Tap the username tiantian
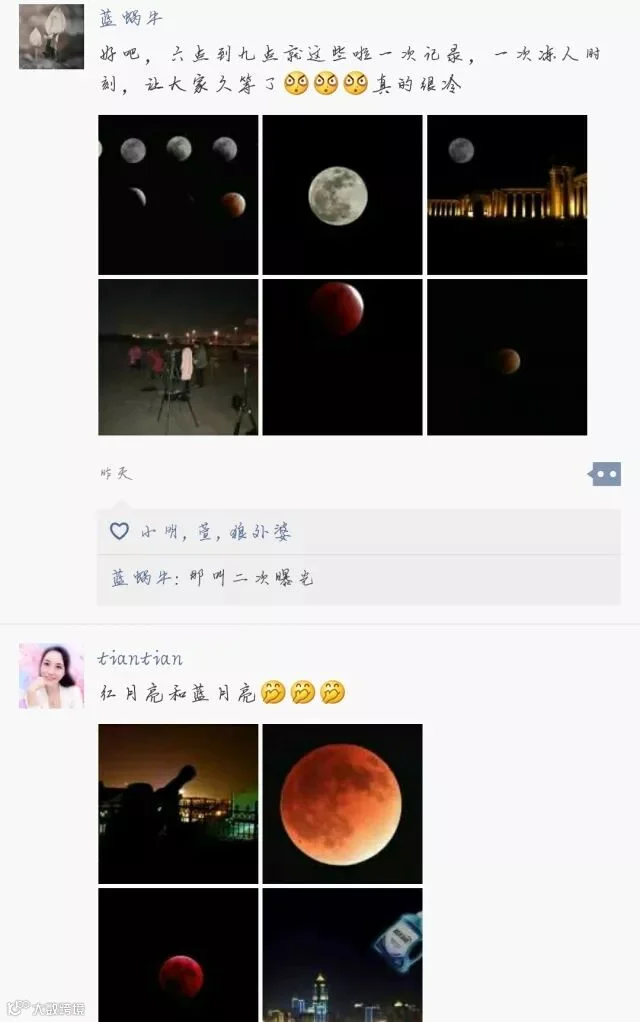640x1022 pixels. pyautogui.click(x=140, y=658)
